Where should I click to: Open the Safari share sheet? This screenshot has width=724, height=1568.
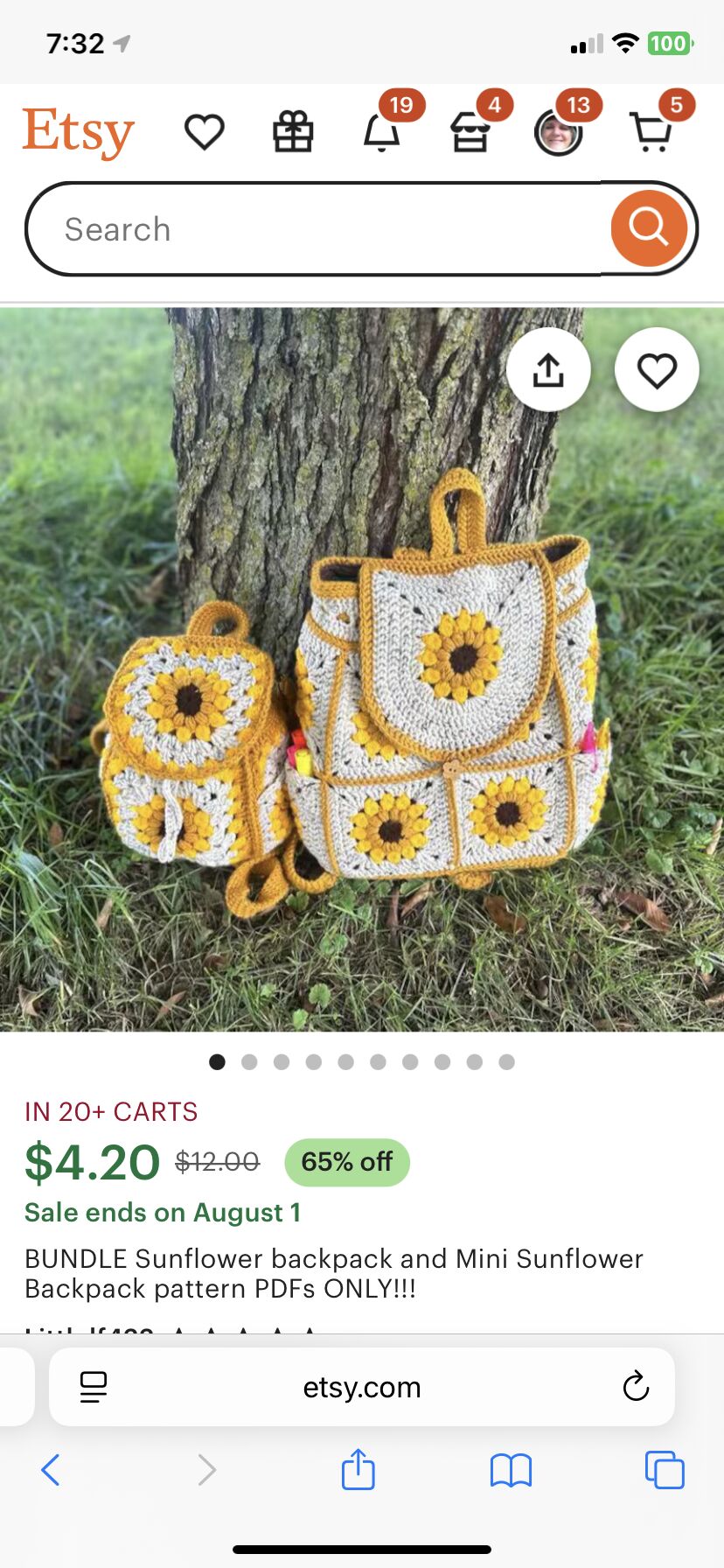359,1469
